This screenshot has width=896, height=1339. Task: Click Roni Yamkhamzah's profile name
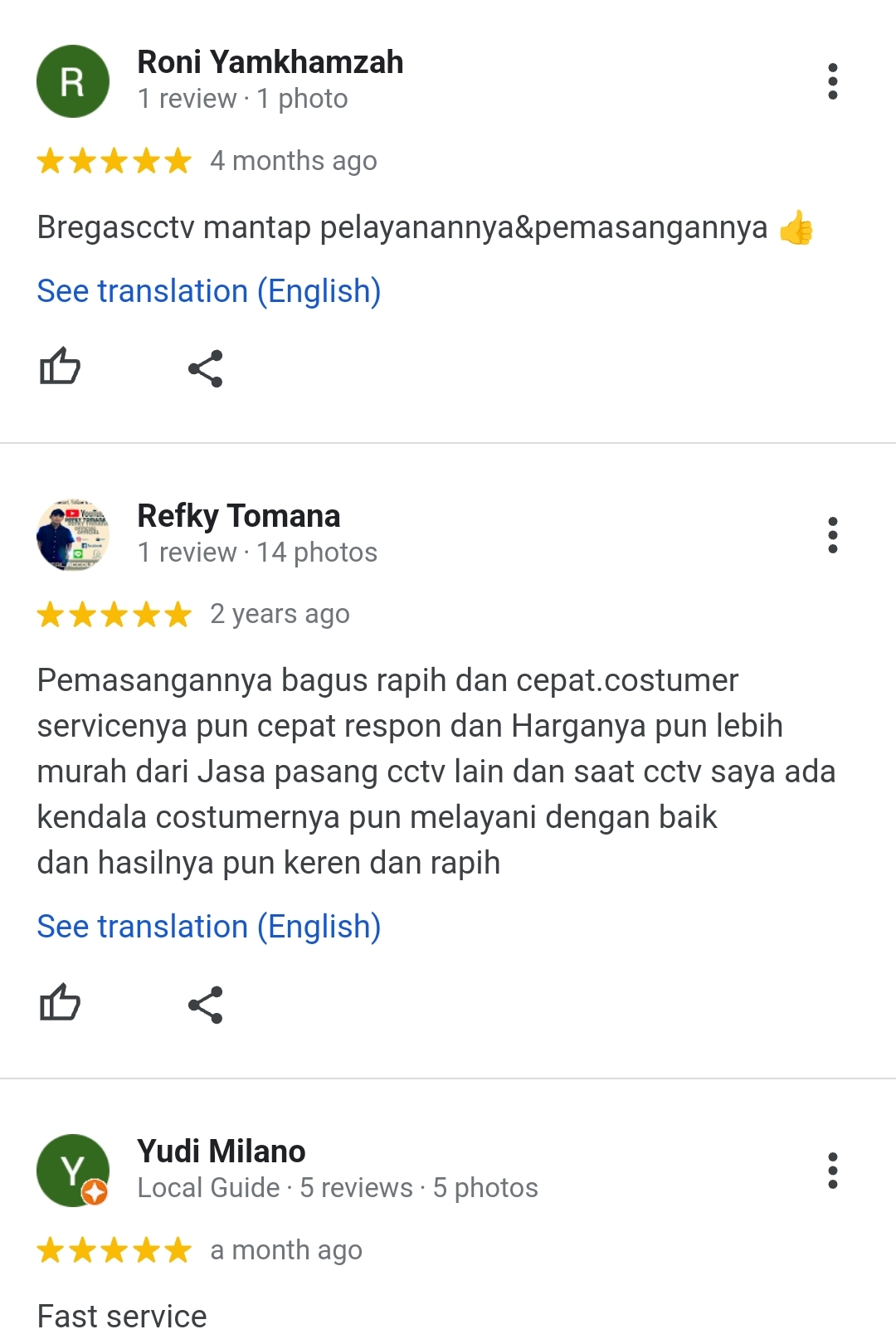pyautogui.click(x=270, y=62)
